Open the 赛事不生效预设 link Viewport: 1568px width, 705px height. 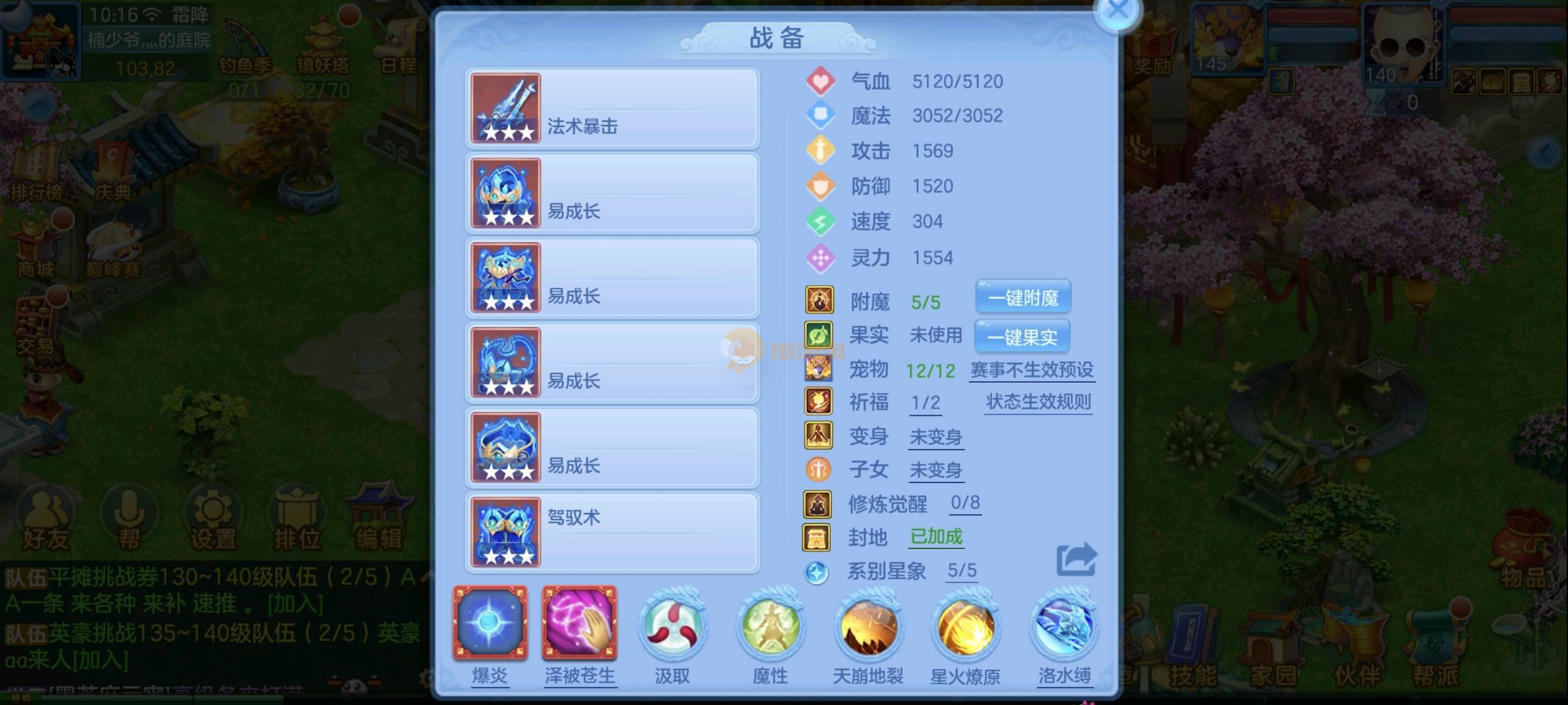(1032, 370)
